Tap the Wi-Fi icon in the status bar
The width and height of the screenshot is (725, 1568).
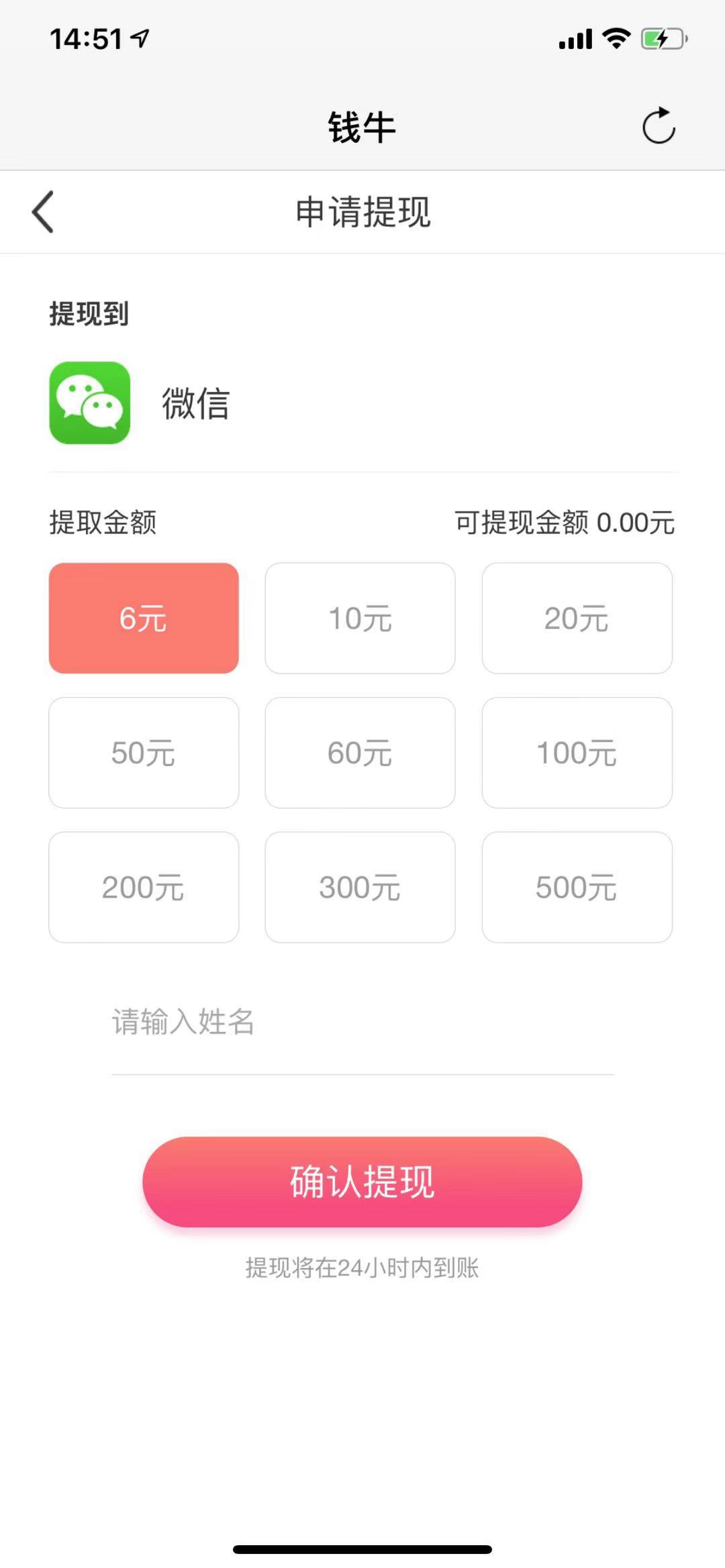tap(615, 39)
